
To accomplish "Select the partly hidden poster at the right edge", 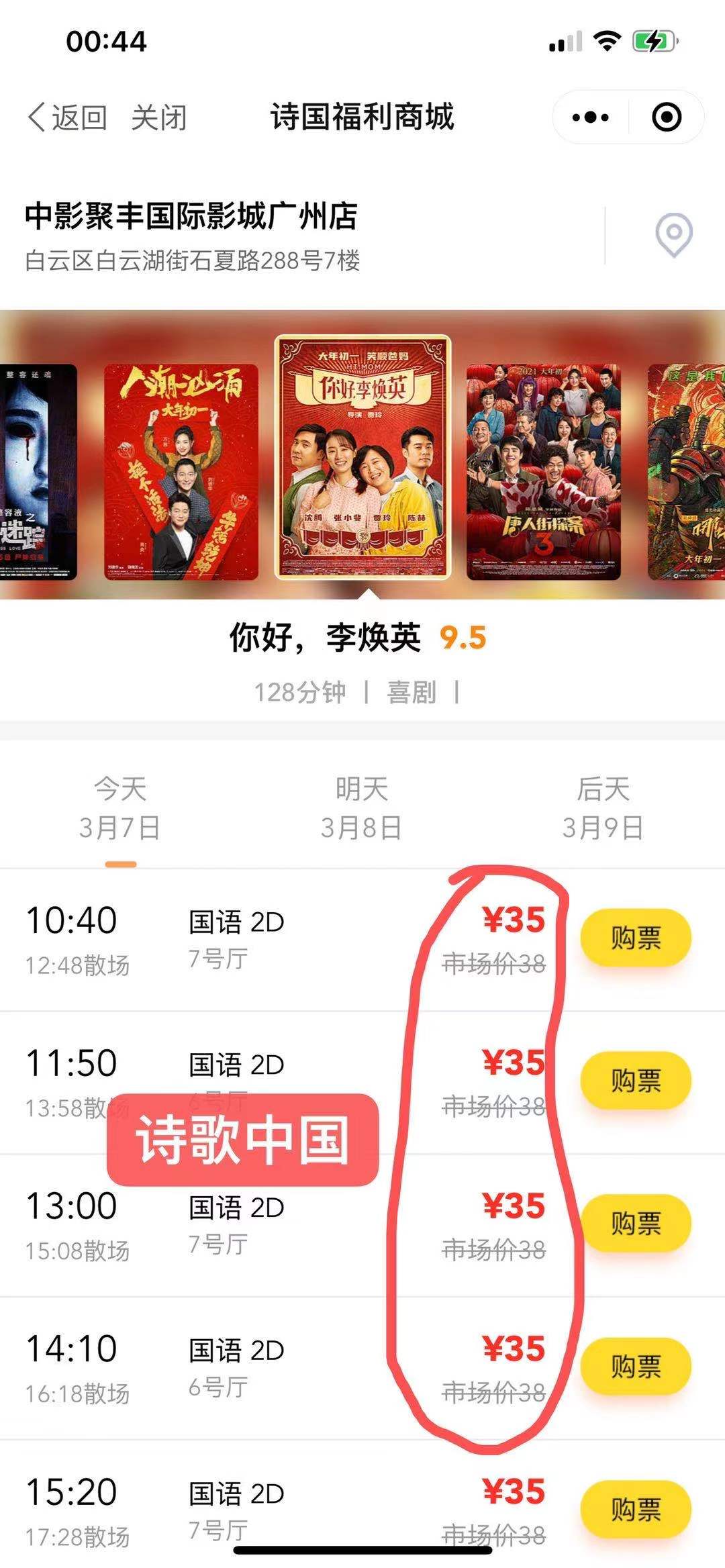I will coord(687,472).
